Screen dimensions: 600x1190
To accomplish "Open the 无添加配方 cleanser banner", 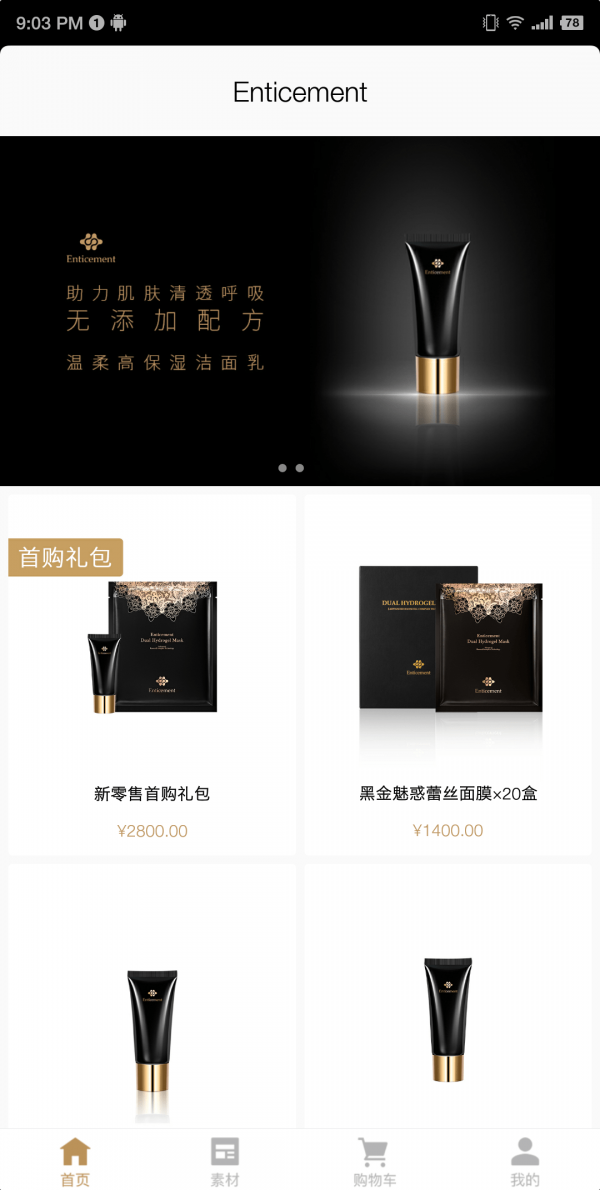I will tap(300, 310).
